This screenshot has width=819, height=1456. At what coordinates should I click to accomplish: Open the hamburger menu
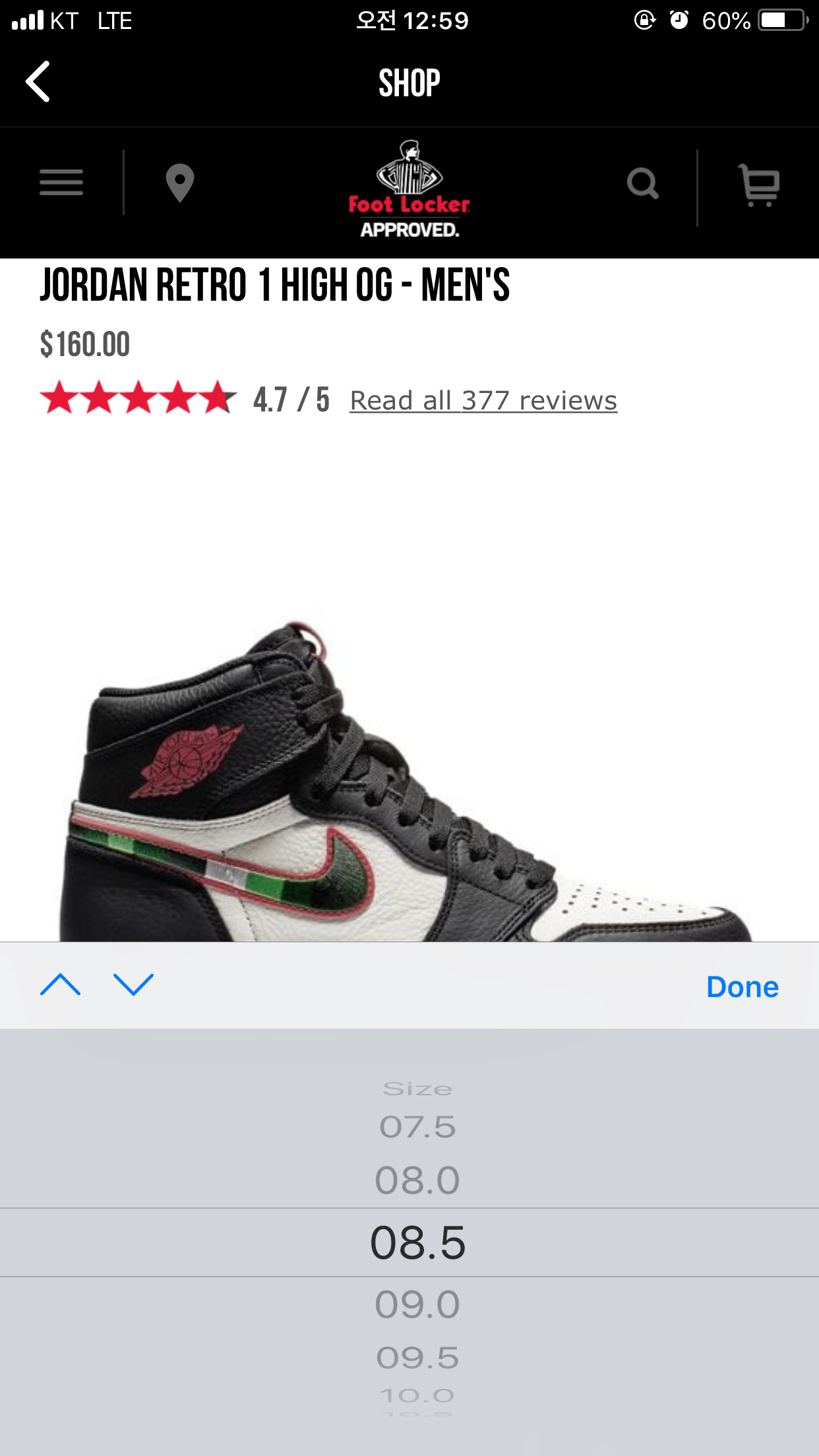pos(61,183)
